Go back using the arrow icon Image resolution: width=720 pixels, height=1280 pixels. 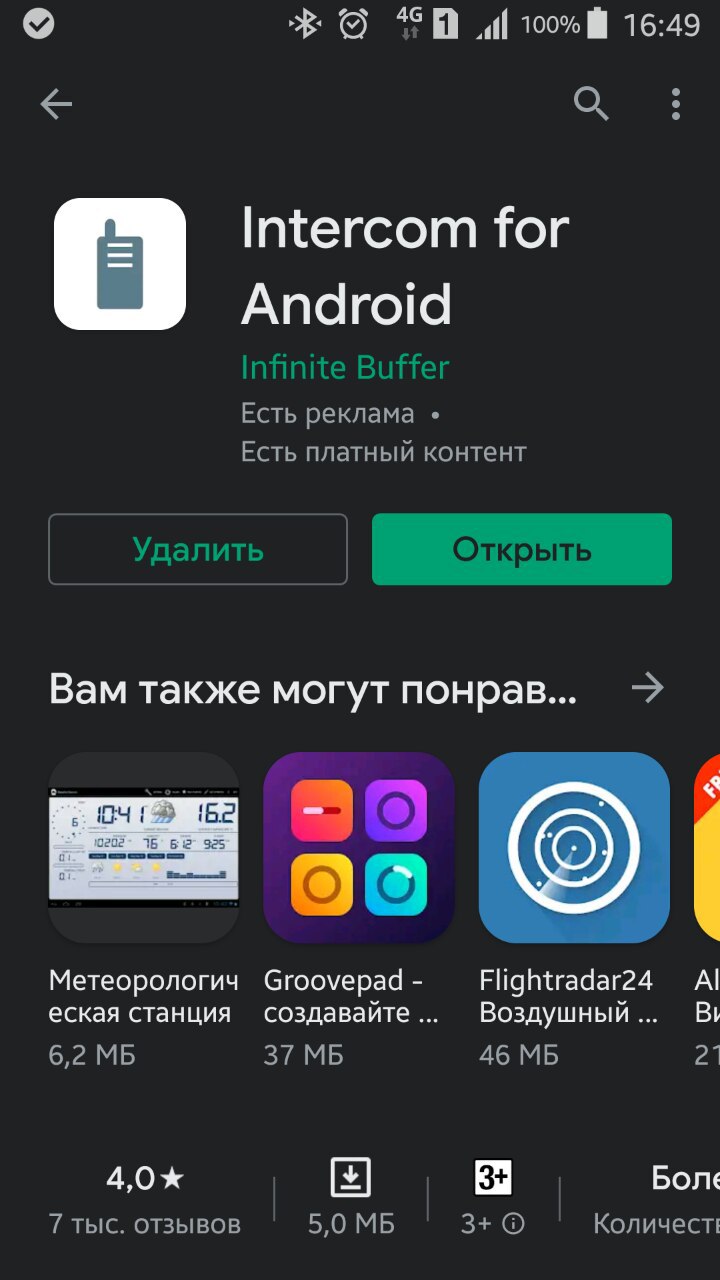click(56, 104)
